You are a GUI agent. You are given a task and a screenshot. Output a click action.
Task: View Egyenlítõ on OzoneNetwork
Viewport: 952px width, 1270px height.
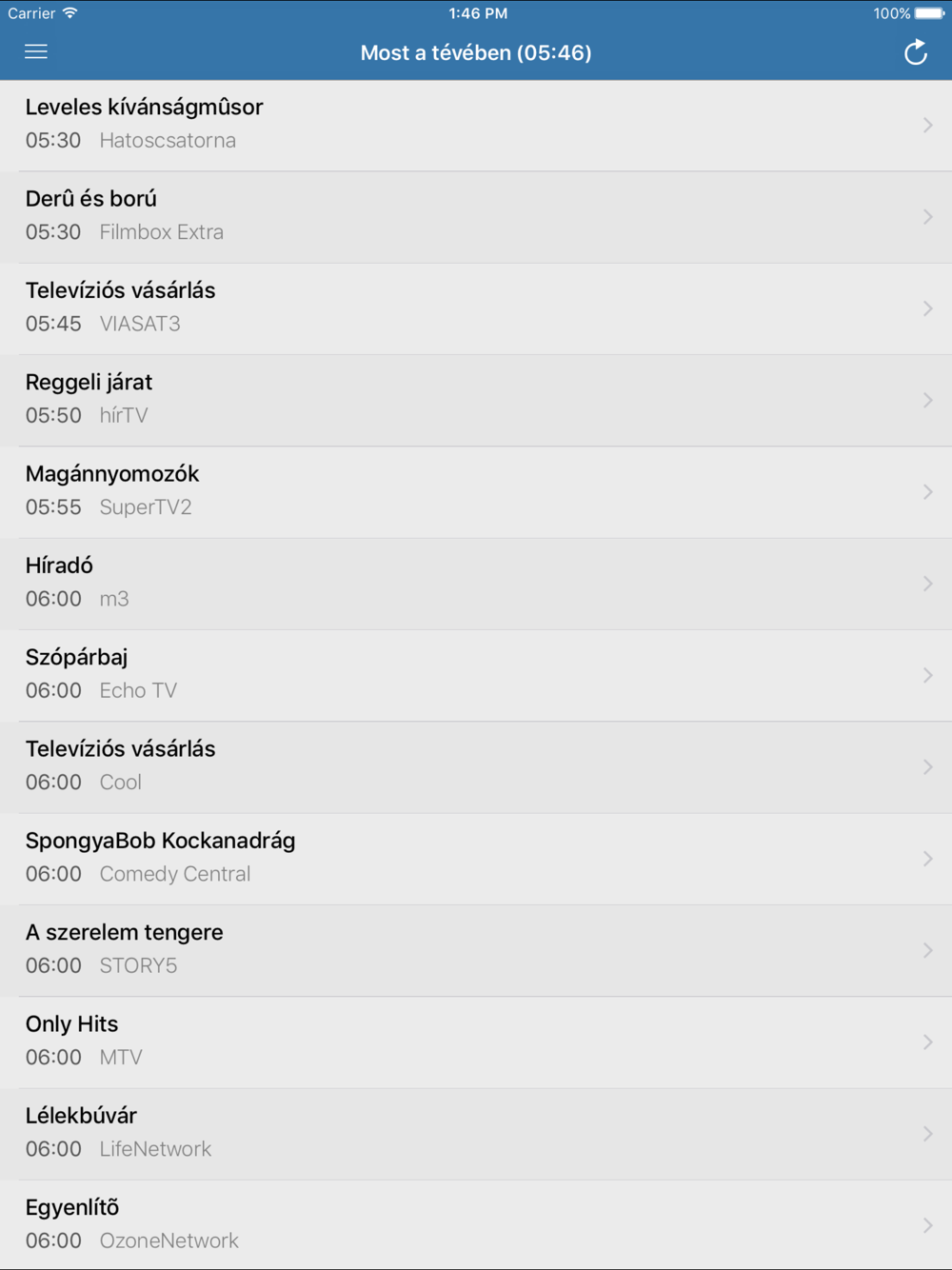pyautogui.click(x=476, y=1225)
